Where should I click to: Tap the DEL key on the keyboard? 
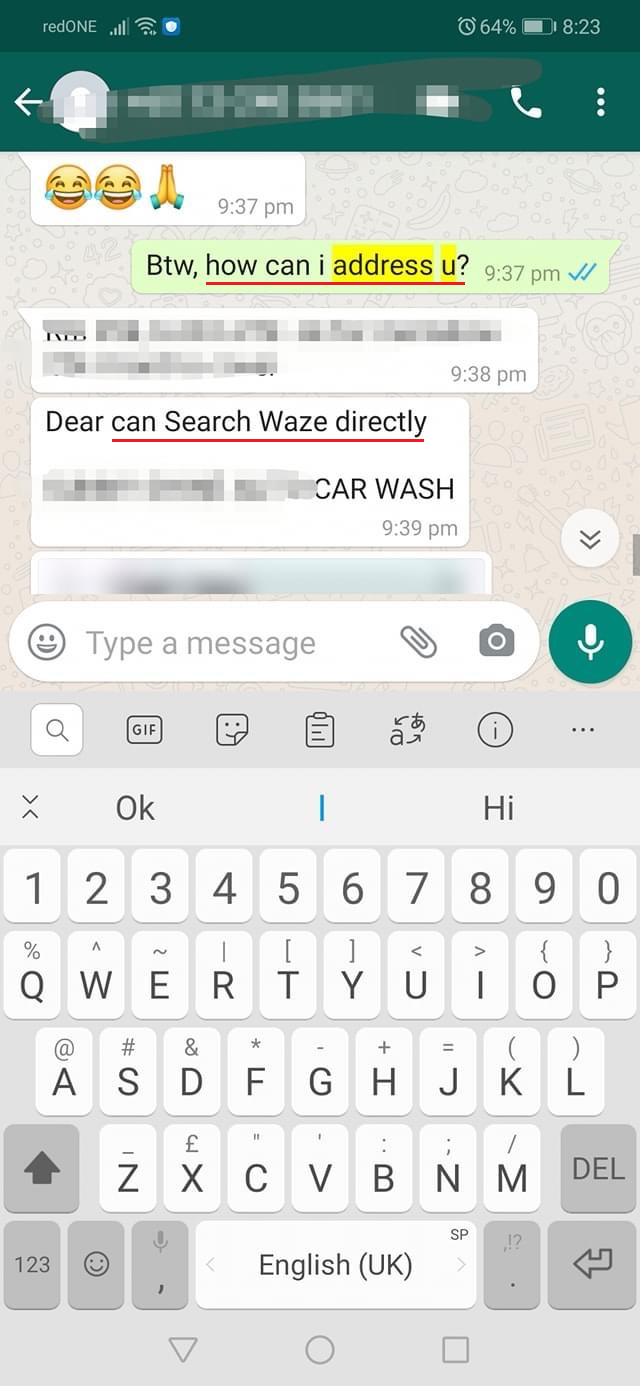point(598,1169)
